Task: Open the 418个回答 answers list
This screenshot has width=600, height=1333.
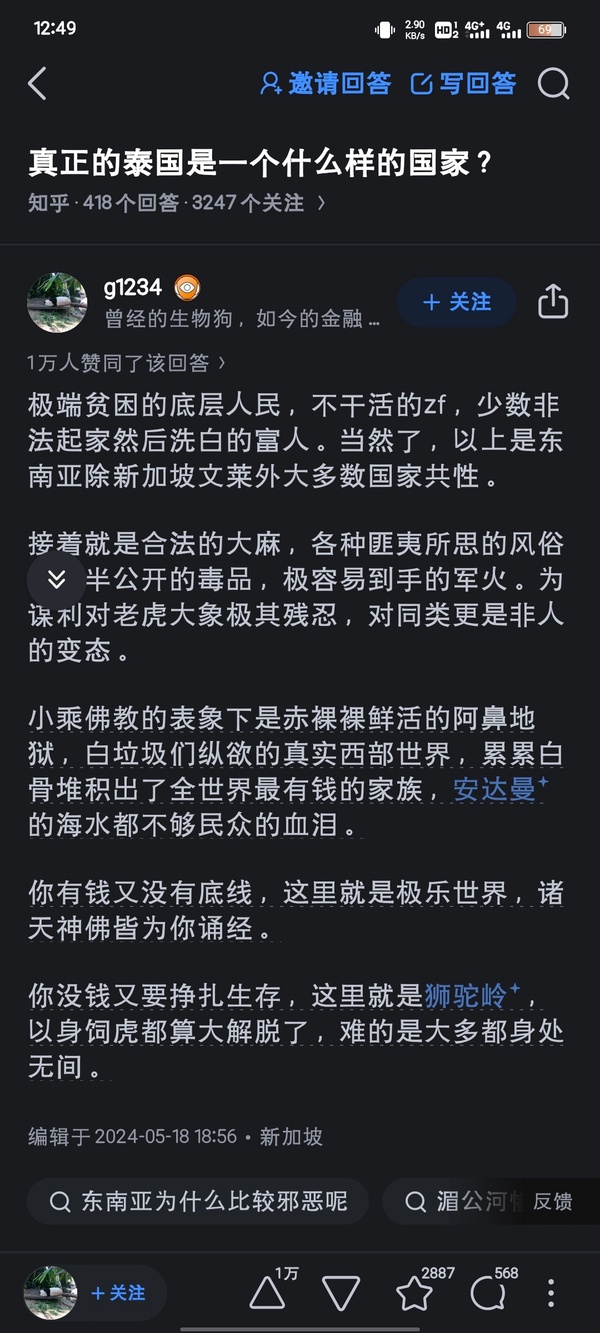Action: (x=130, y=203)
